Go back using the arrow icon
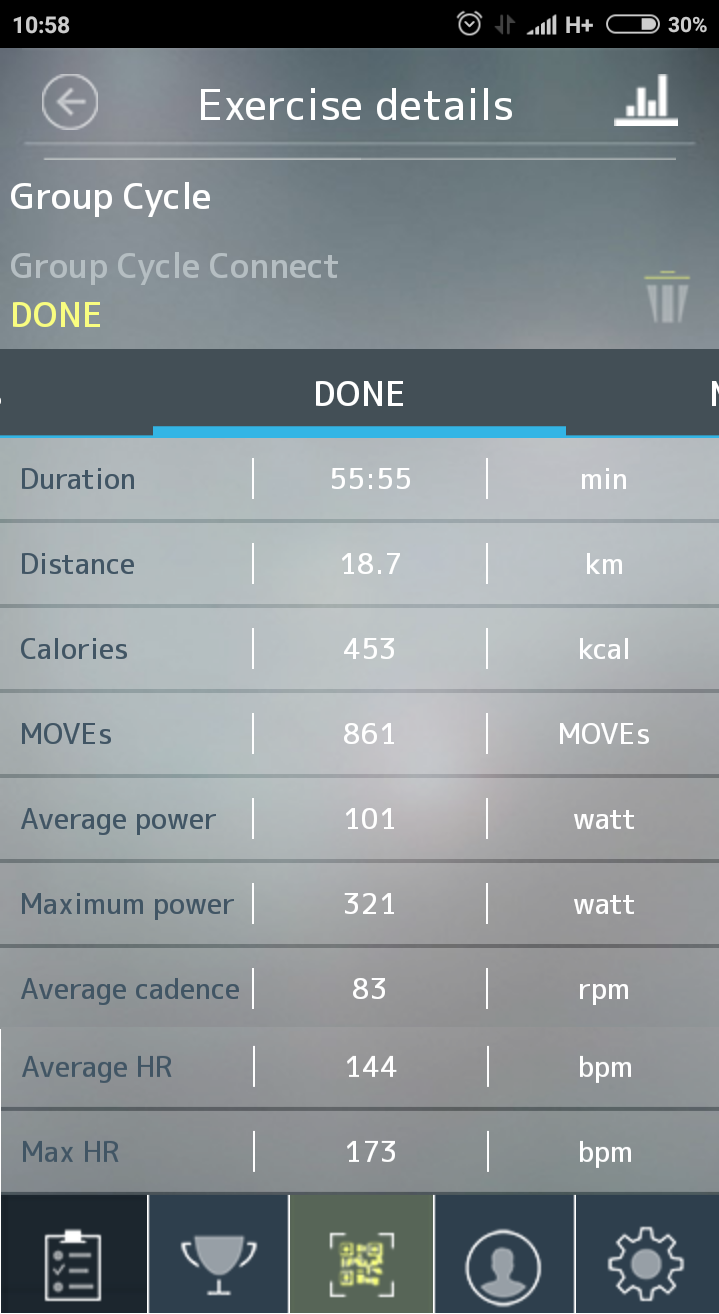 [70, 102]
